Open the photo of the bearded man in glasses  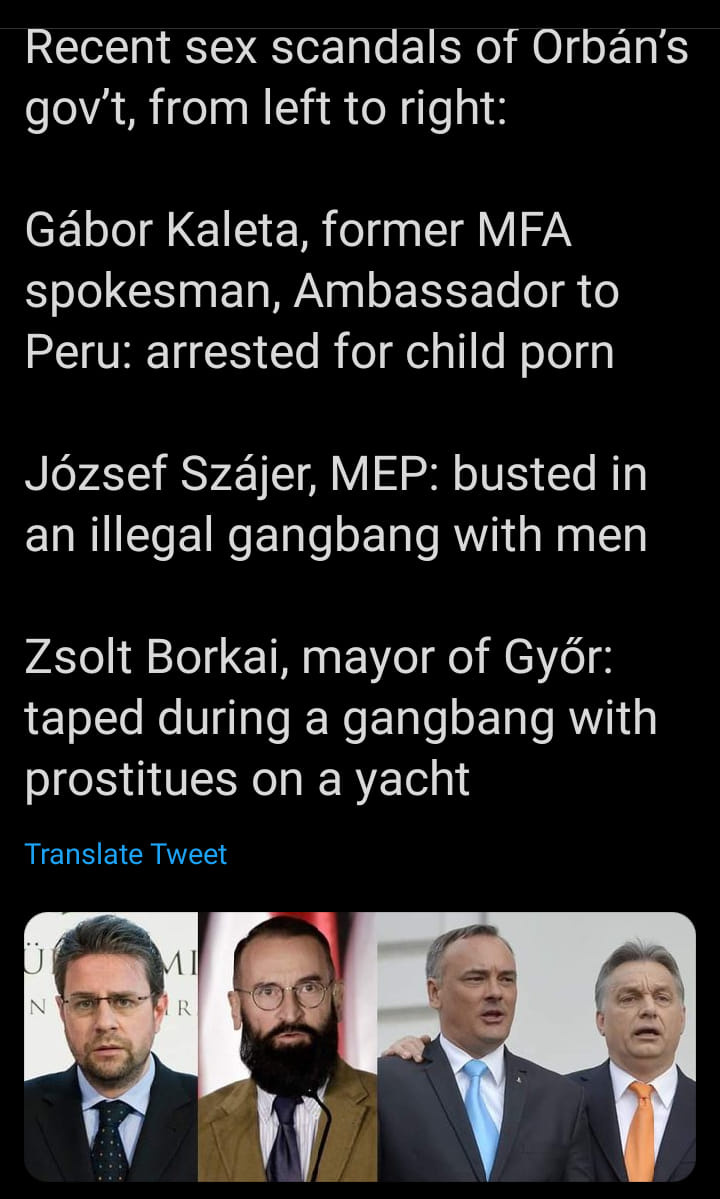pyautogui.click(x=286, y=1047)
